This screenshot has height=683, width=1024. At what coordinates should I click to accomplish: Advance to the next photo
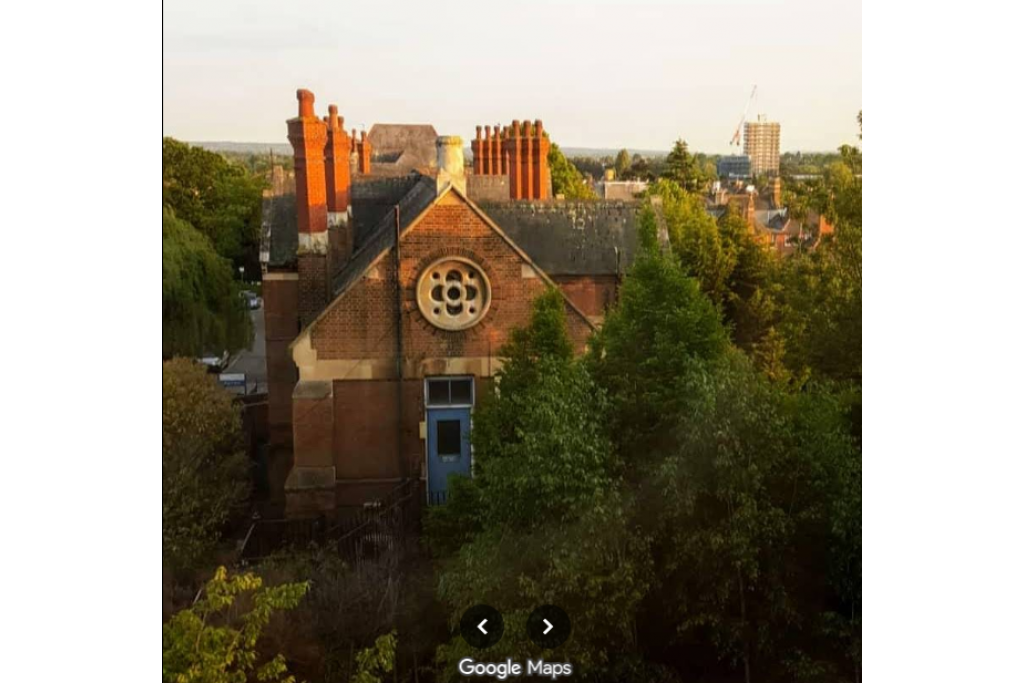[548, 626]
